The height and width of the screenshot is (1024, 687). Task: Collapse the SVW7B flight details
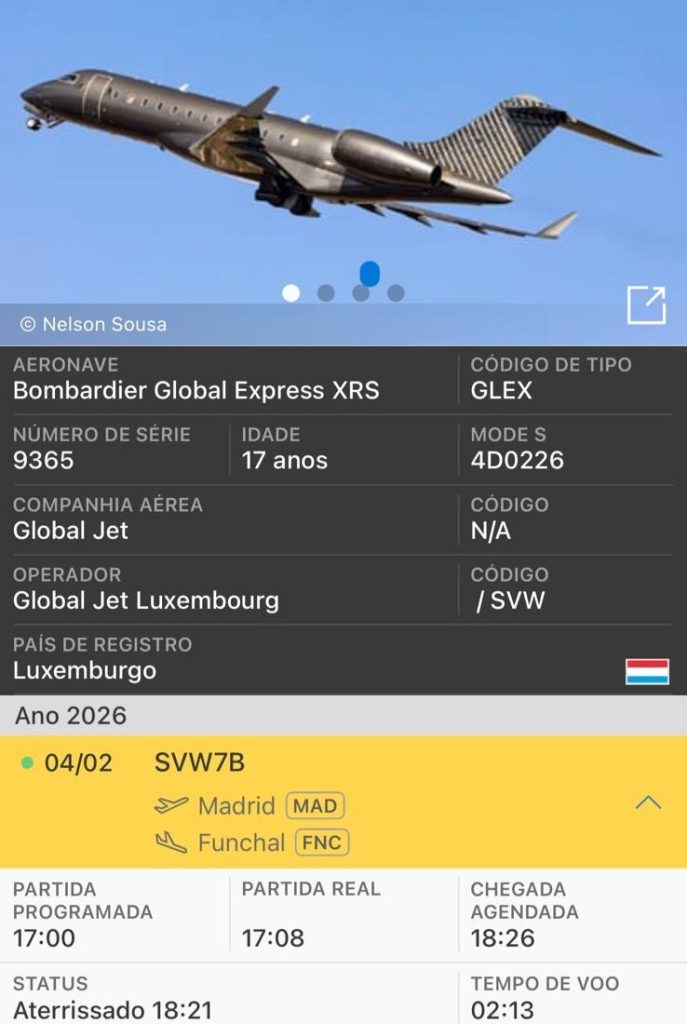pyautogui.click(x=648, y=802)
